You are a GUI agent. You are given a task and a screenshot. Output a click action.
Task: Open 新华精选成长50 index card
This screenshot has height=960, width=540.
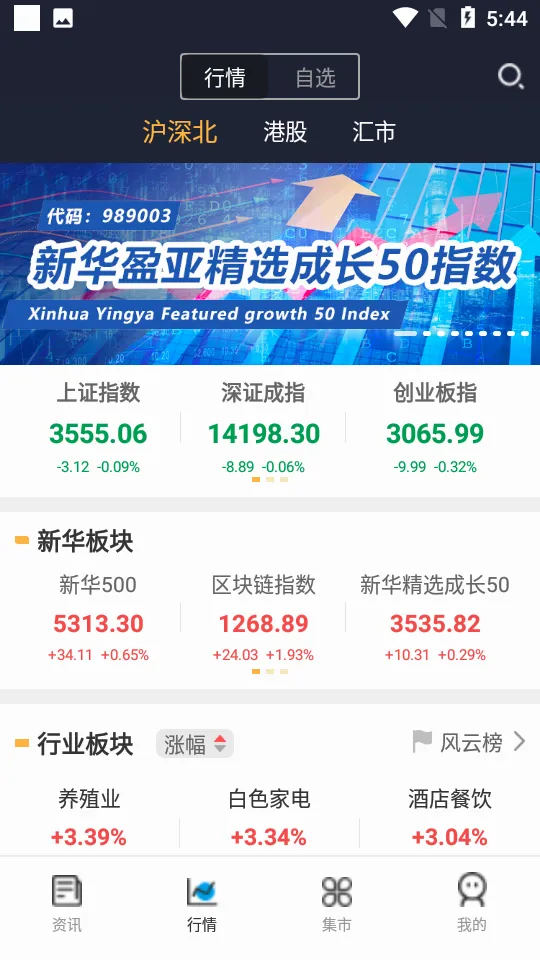coord(435,618)
